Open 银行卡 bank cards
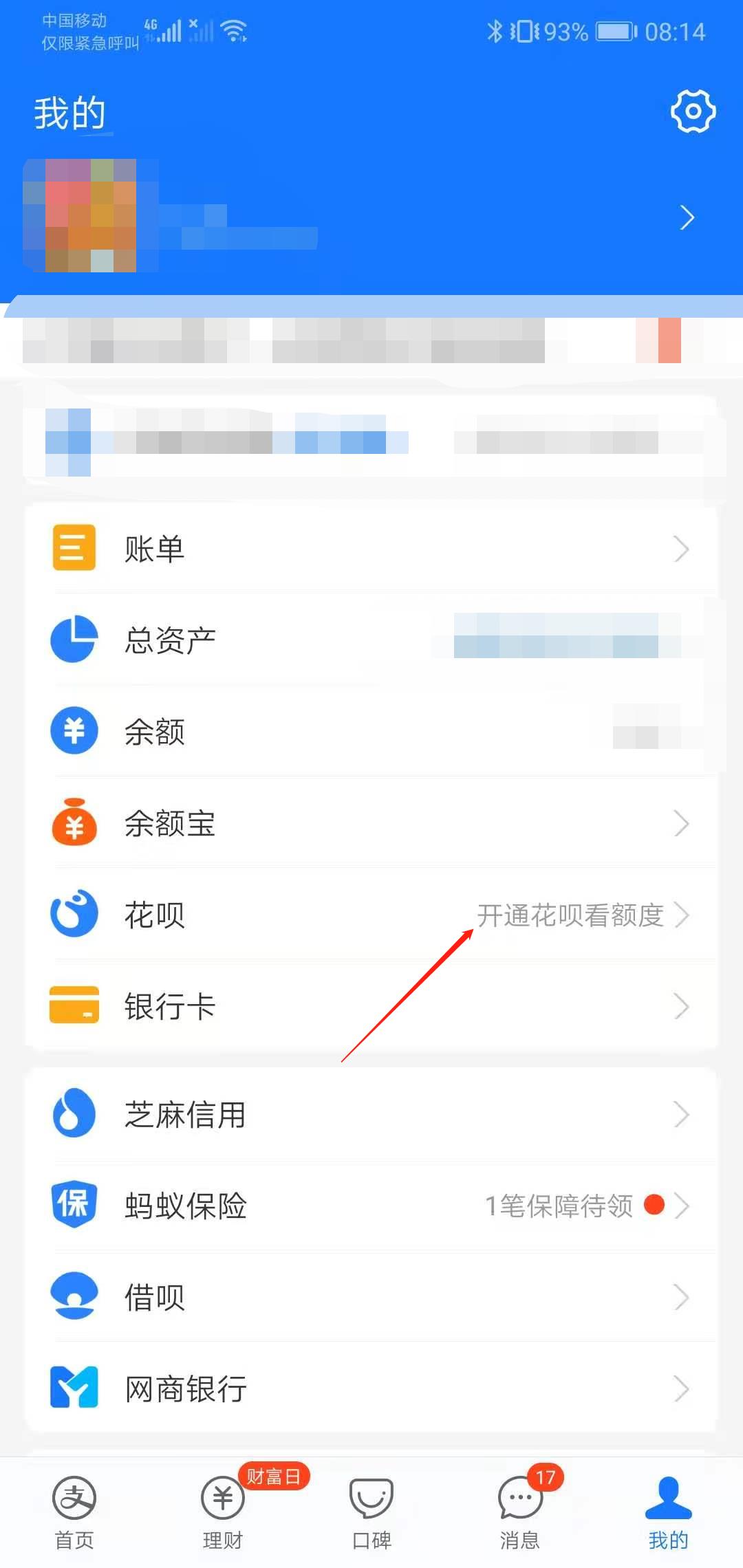This screenshot has height=1568, width=743. tap(371, 1006)
